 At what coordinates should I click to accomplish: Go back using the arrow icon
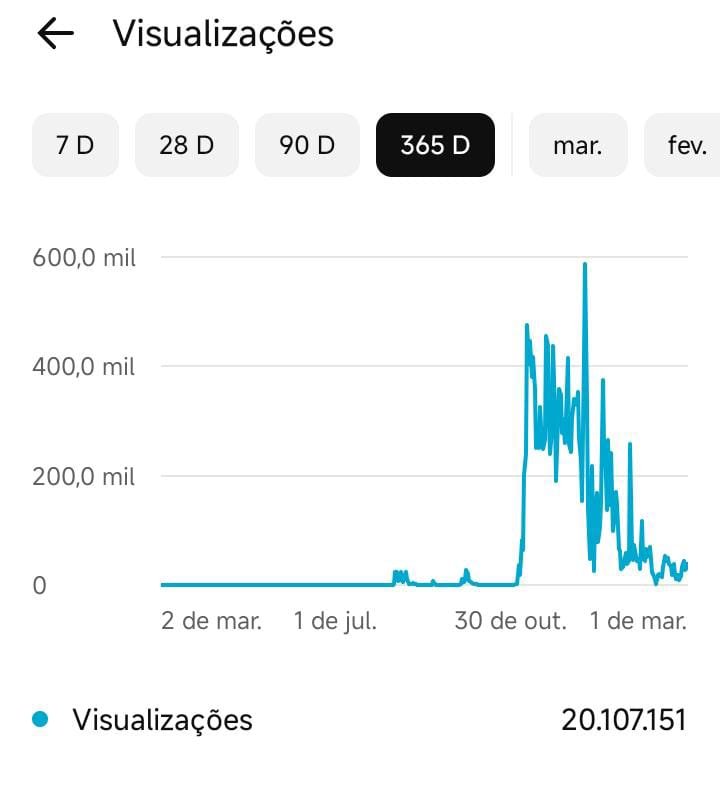[56, 34]
